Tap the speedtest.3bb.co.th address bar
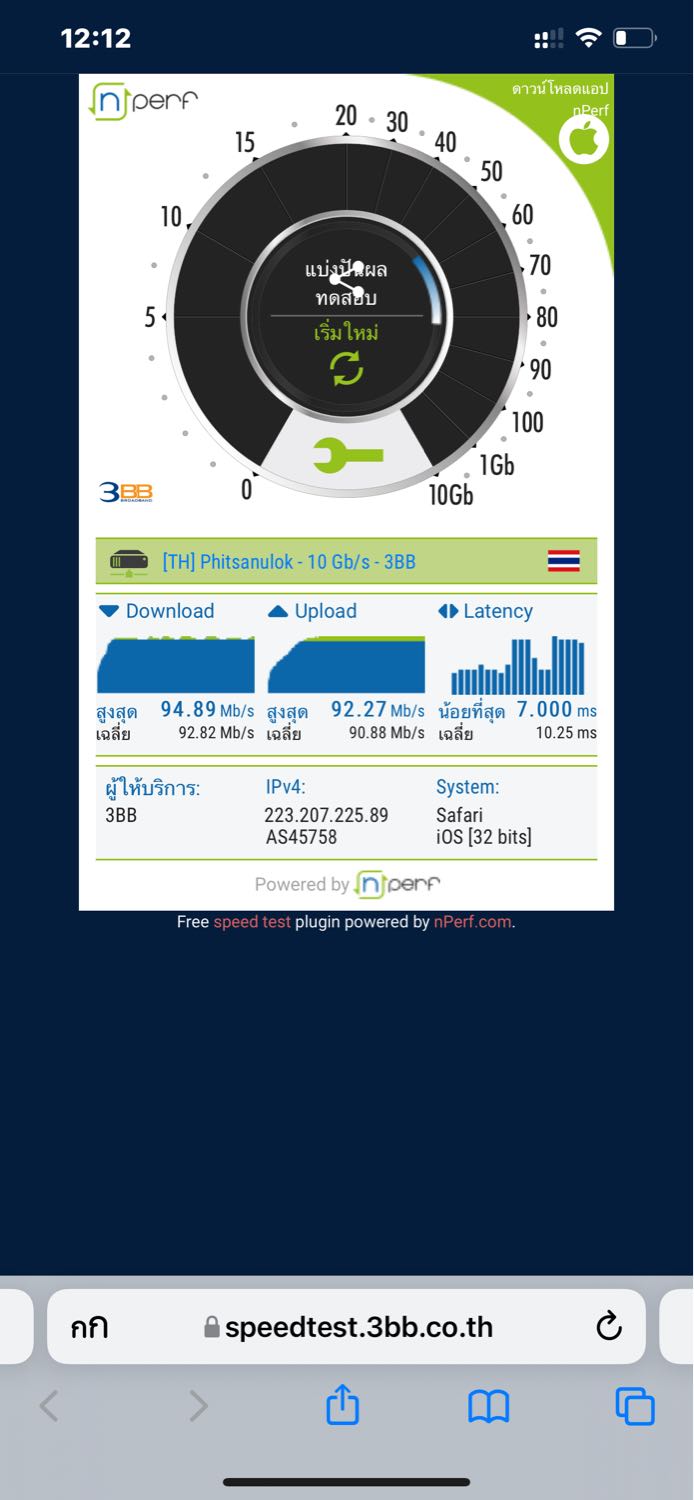 tap(358, 1327)
